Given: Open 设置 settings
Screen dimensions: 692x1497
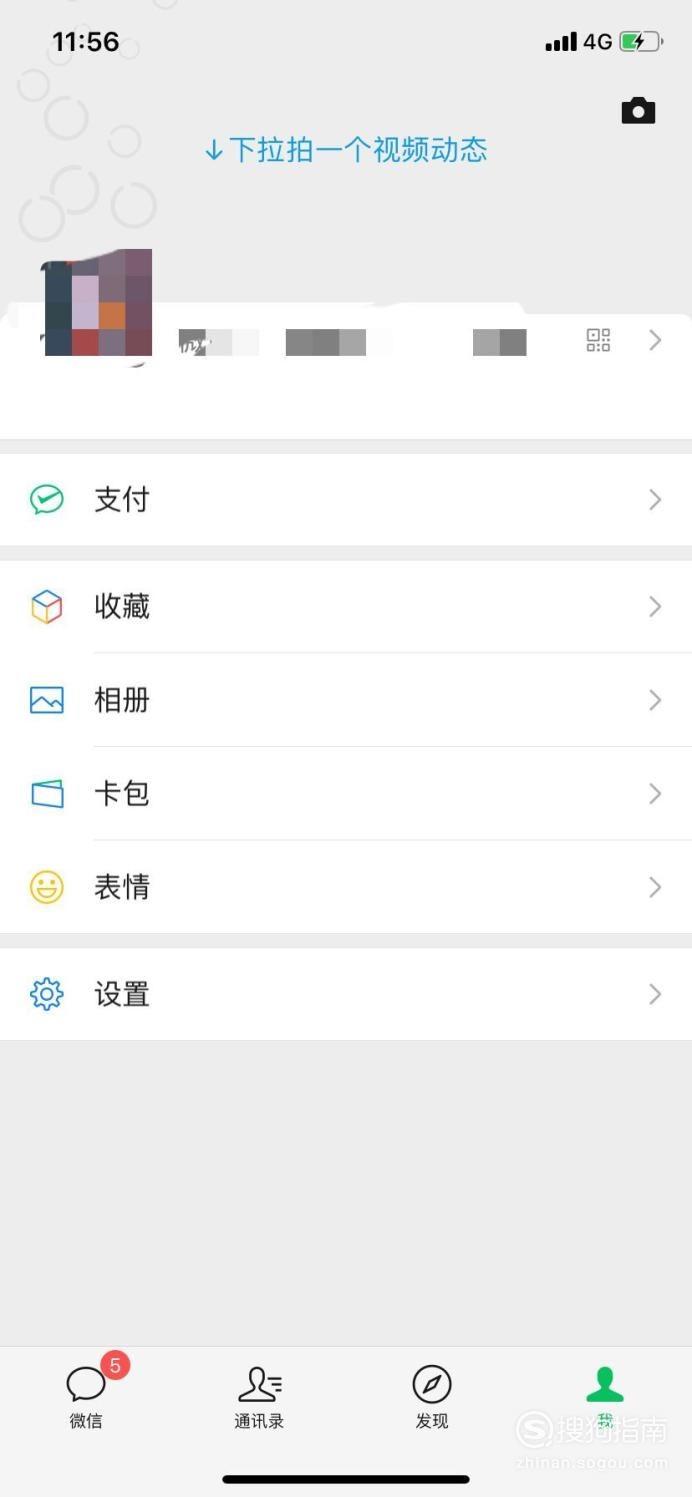Looking at the screenshot, I should point(345,994).
